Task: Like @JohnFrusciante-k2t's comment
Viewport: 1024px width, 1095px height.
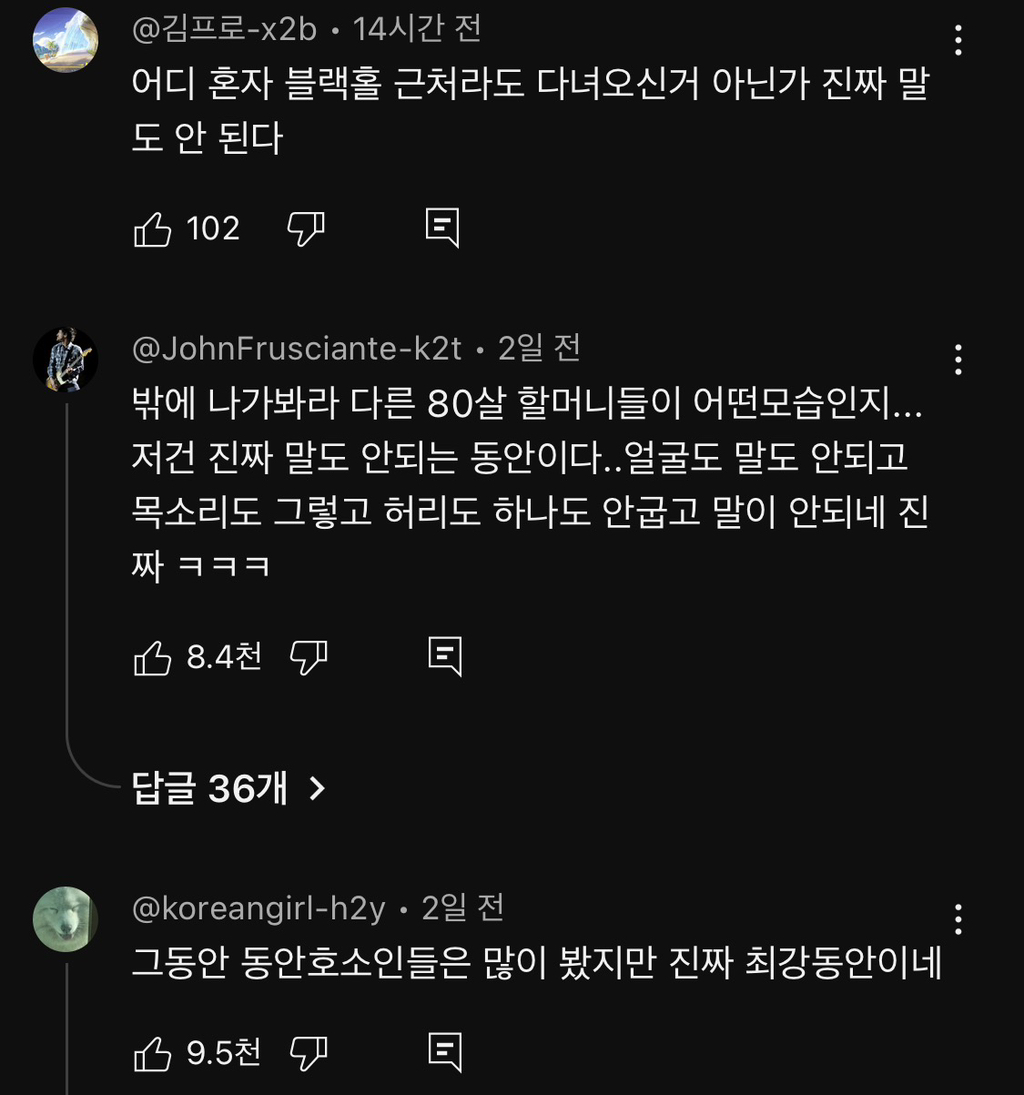Action: pos(153,657)
